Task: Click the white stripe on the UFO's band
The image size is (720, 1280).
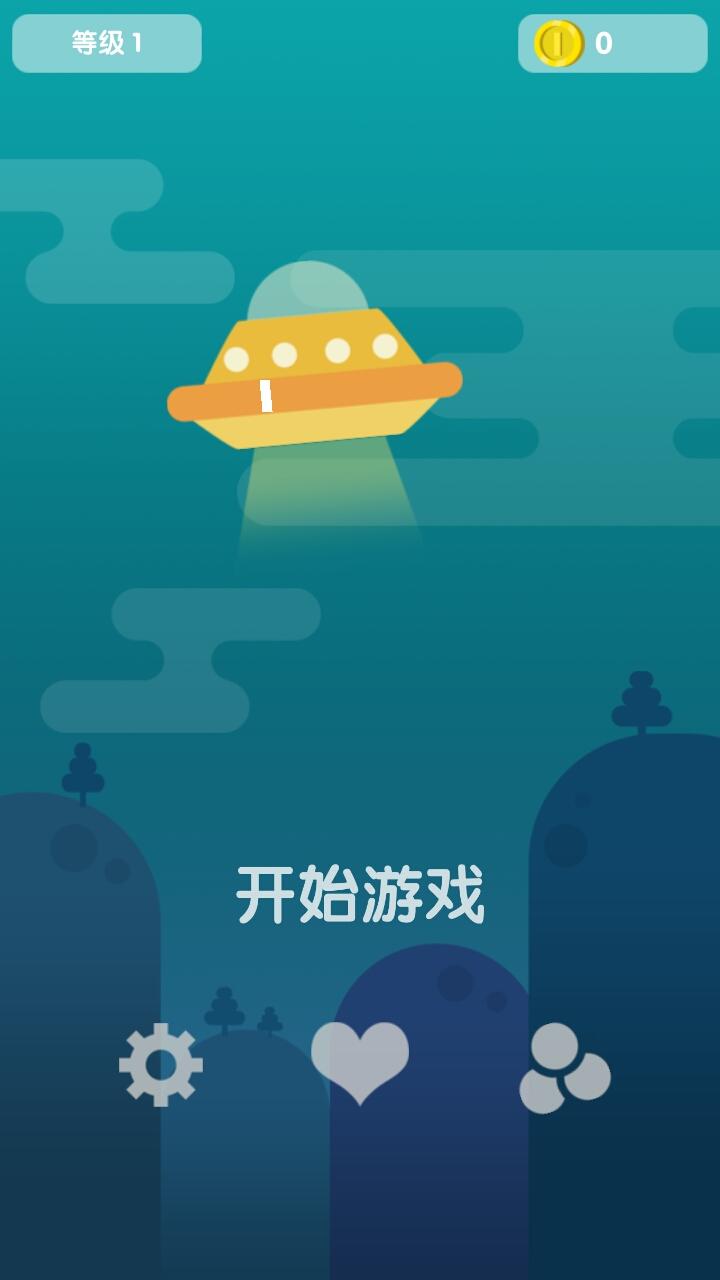Action: (x=265, y=398)
